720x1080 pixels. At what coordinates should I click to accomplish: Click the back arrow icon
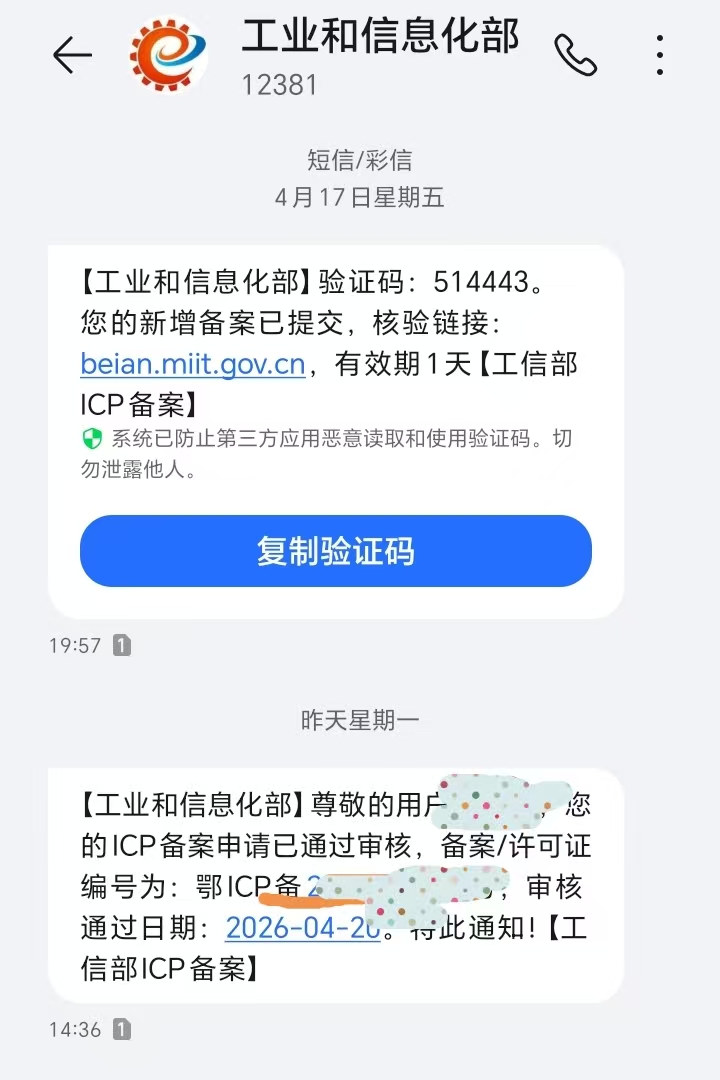71,57
